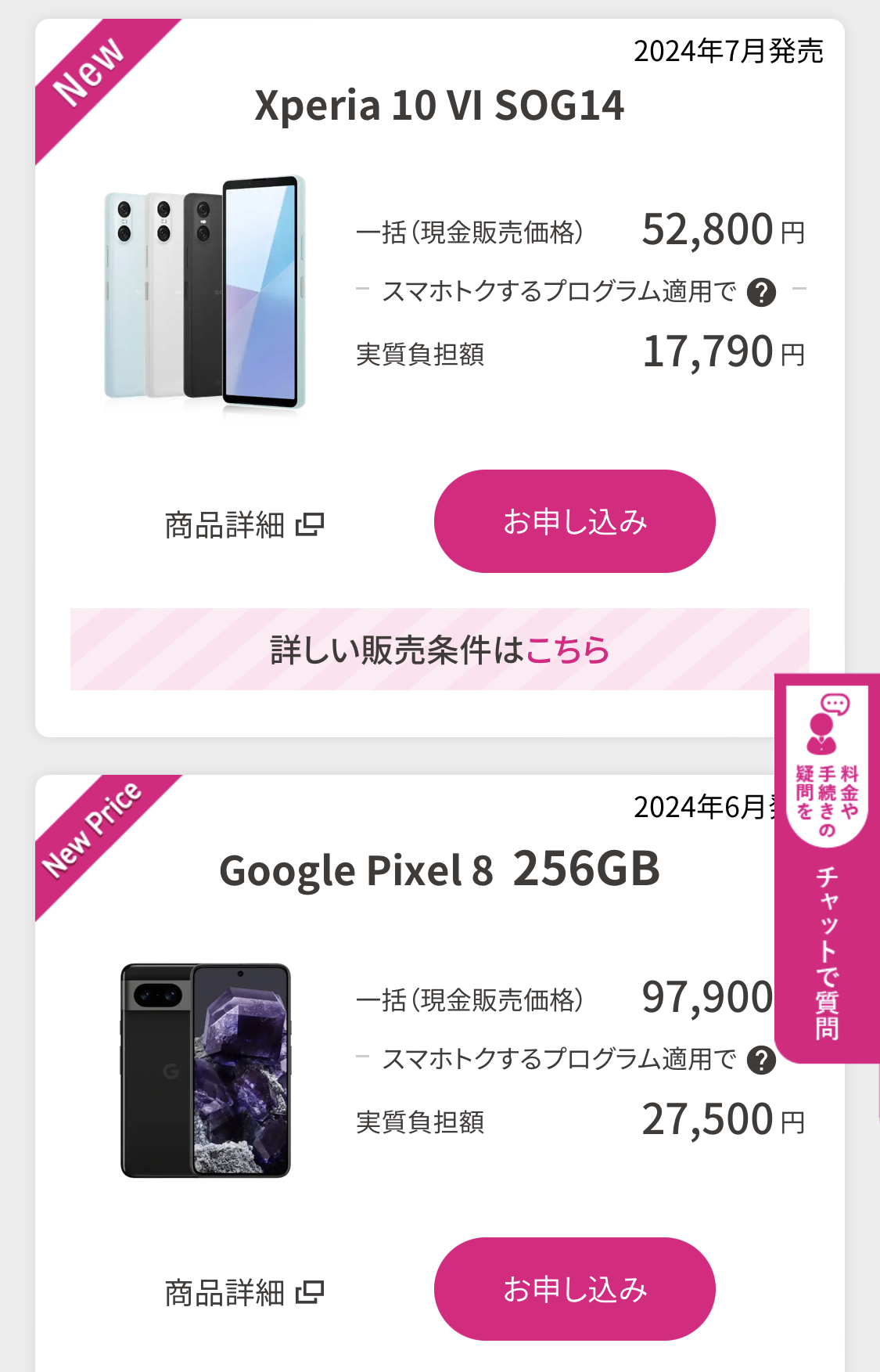
Task: Tap お申し込み for Google Pixel 8 256GB
Action: (574, 1289)
